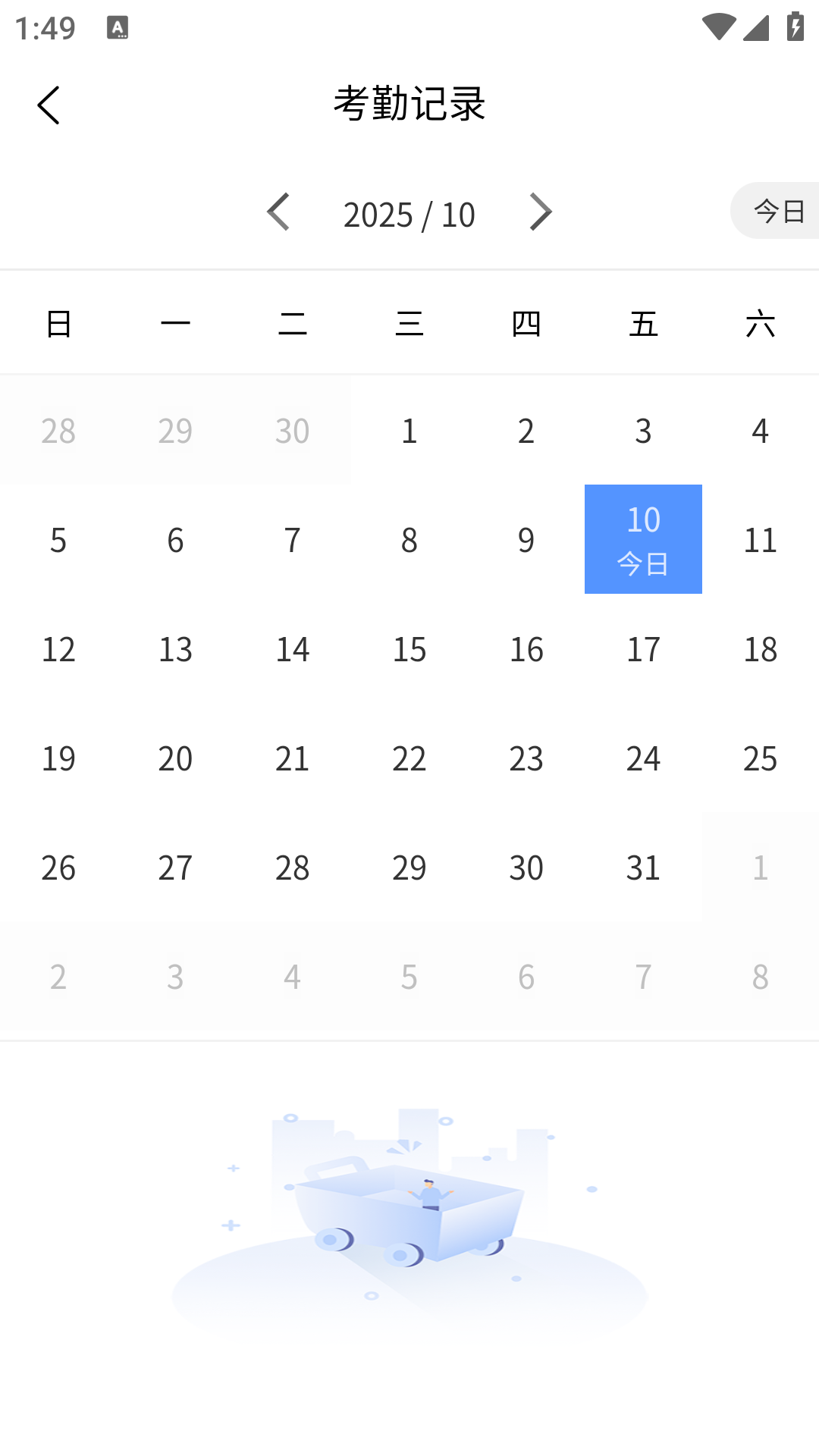Screen dimensions: 819x1456
Task: Select October 9 on the calendar
Action: coord(526,540)
